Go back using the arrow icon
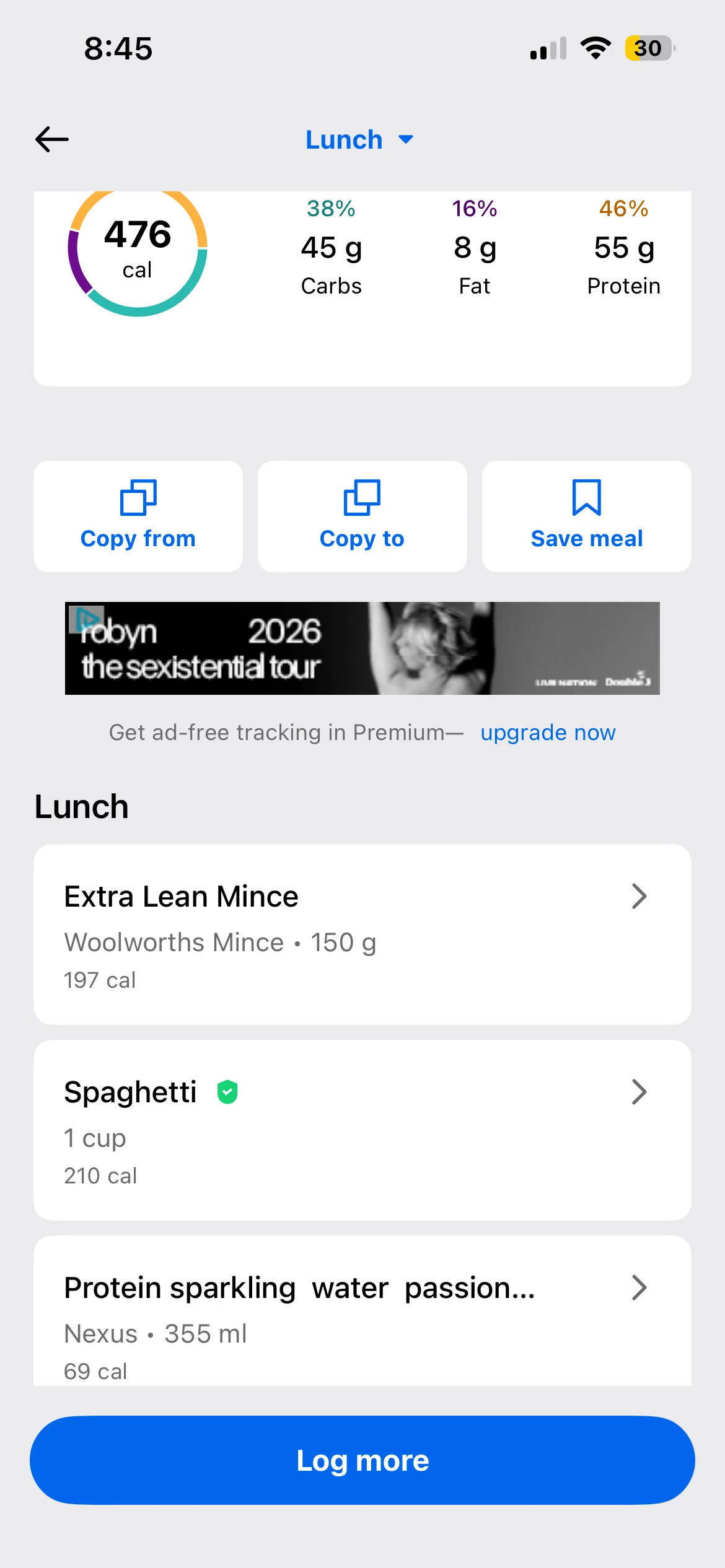The height and width of the screenshot is (1568, 725). tap(52, 139)
